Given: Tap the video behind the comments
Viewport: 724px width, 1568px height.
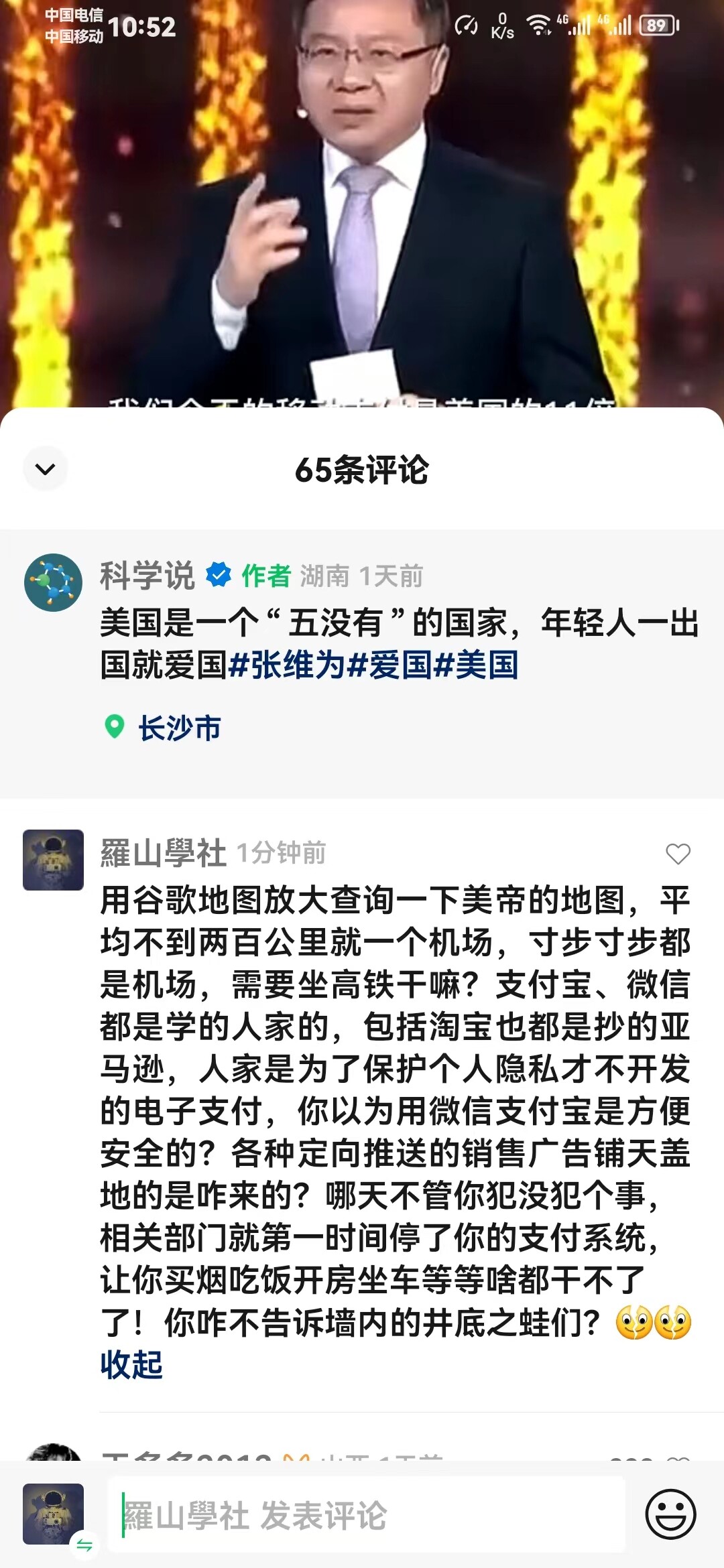Looking at the screenshot, I should 362,201.
